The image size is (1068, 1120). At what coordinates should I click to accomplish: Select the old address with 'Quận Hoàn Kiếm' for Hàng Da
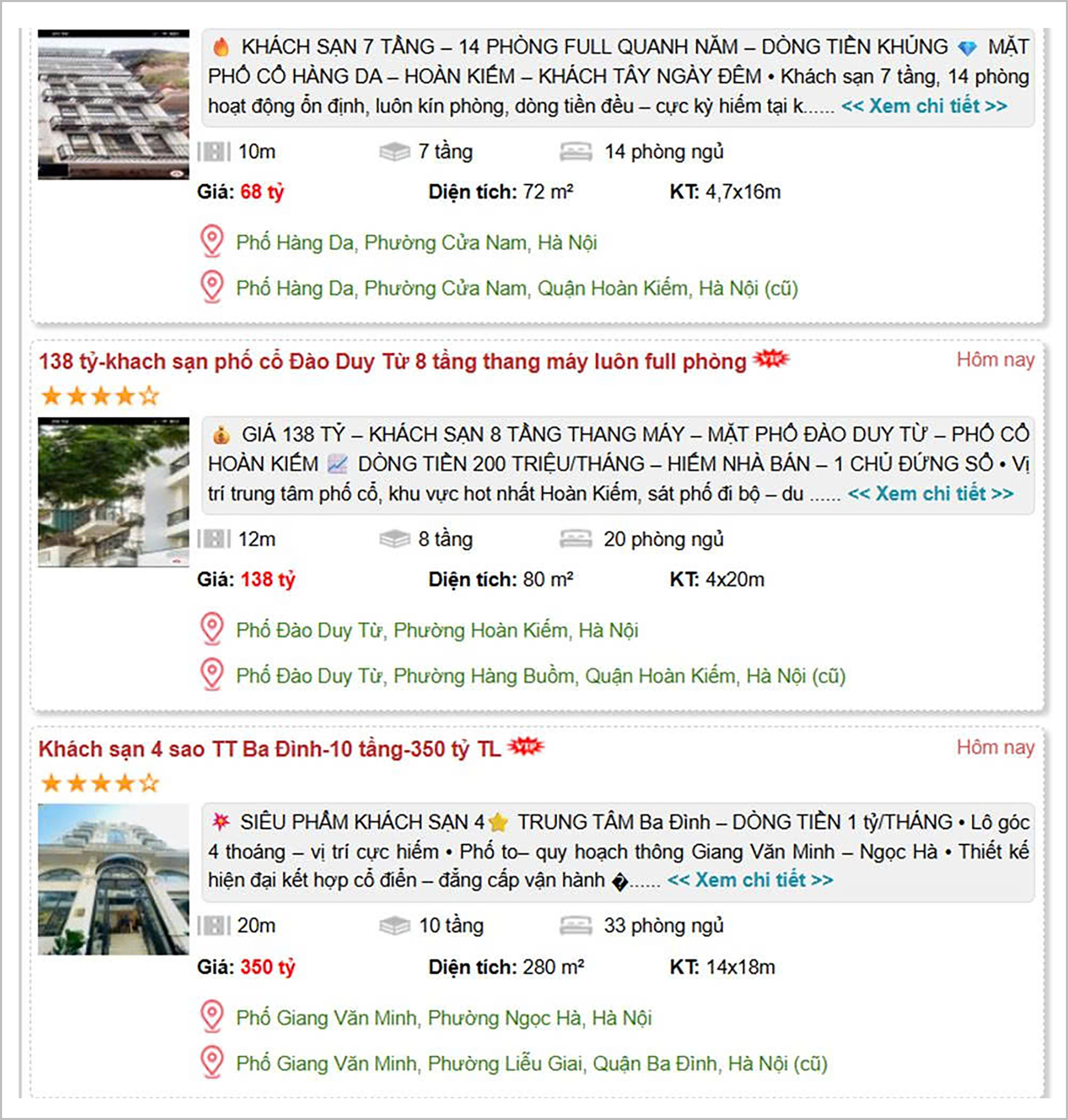point(516,288)
